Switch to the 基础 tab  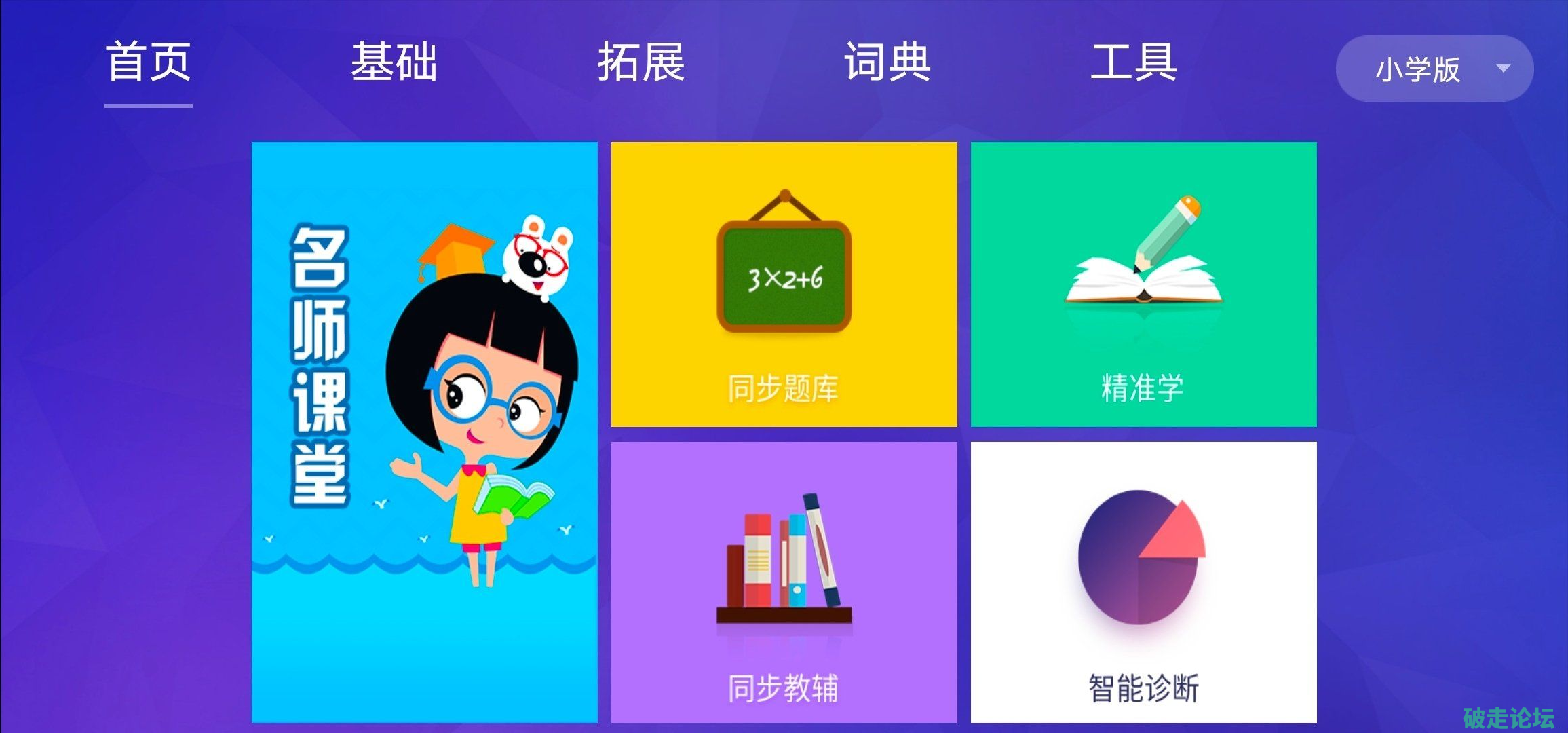[x=394, y=62]
